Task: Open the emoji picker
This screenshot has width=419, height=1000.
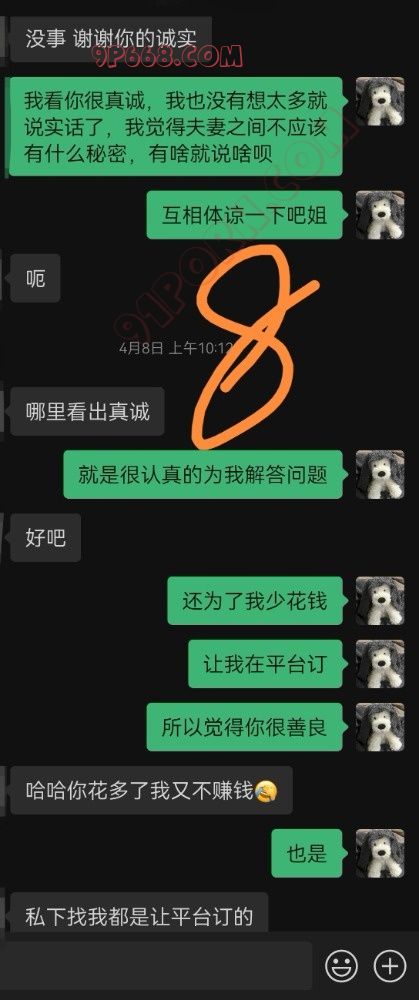Action: click(x=341, y=967)
